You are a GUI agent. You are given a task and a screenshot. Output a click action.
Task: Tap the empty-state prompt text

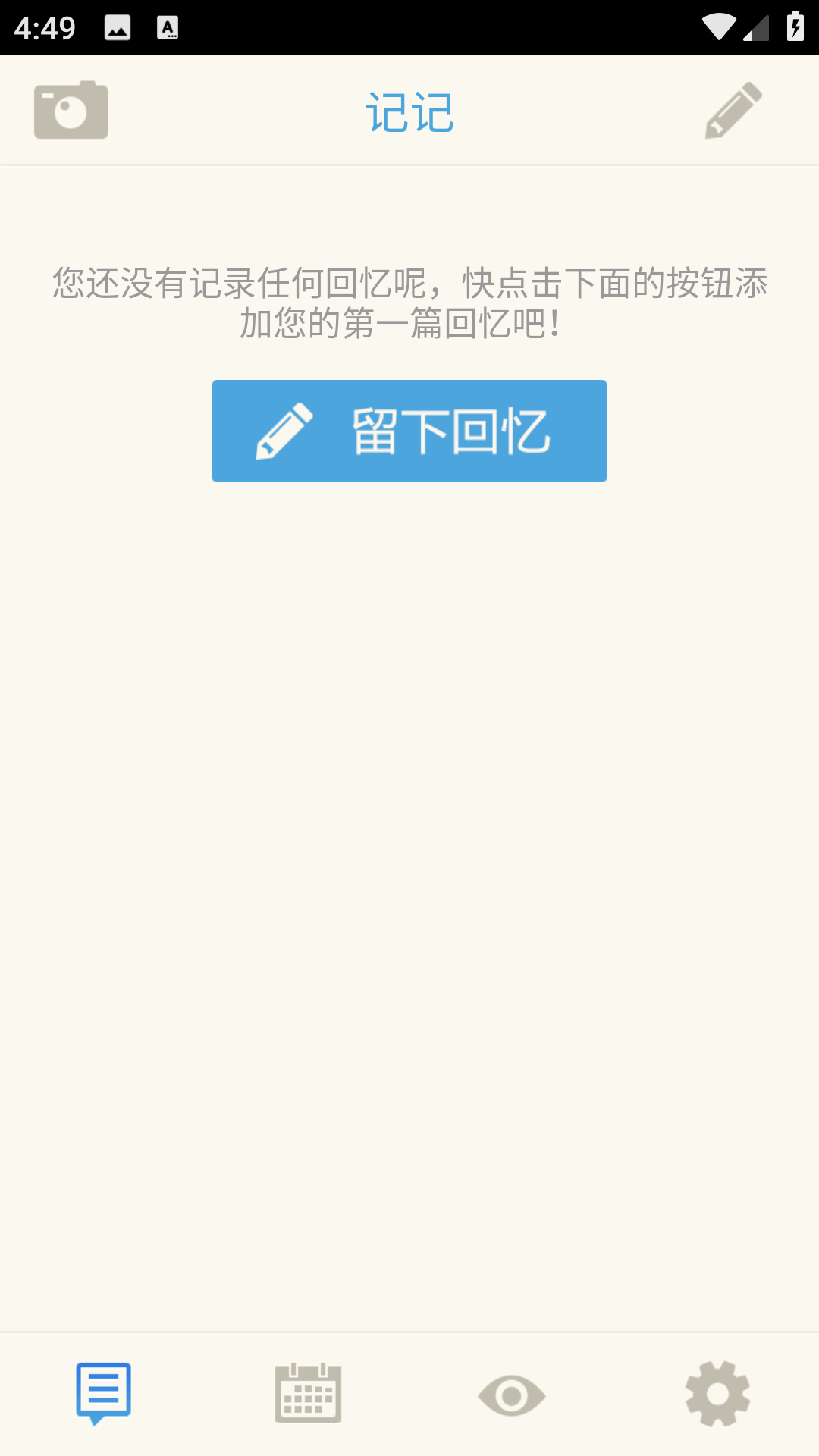coord(409,303)
